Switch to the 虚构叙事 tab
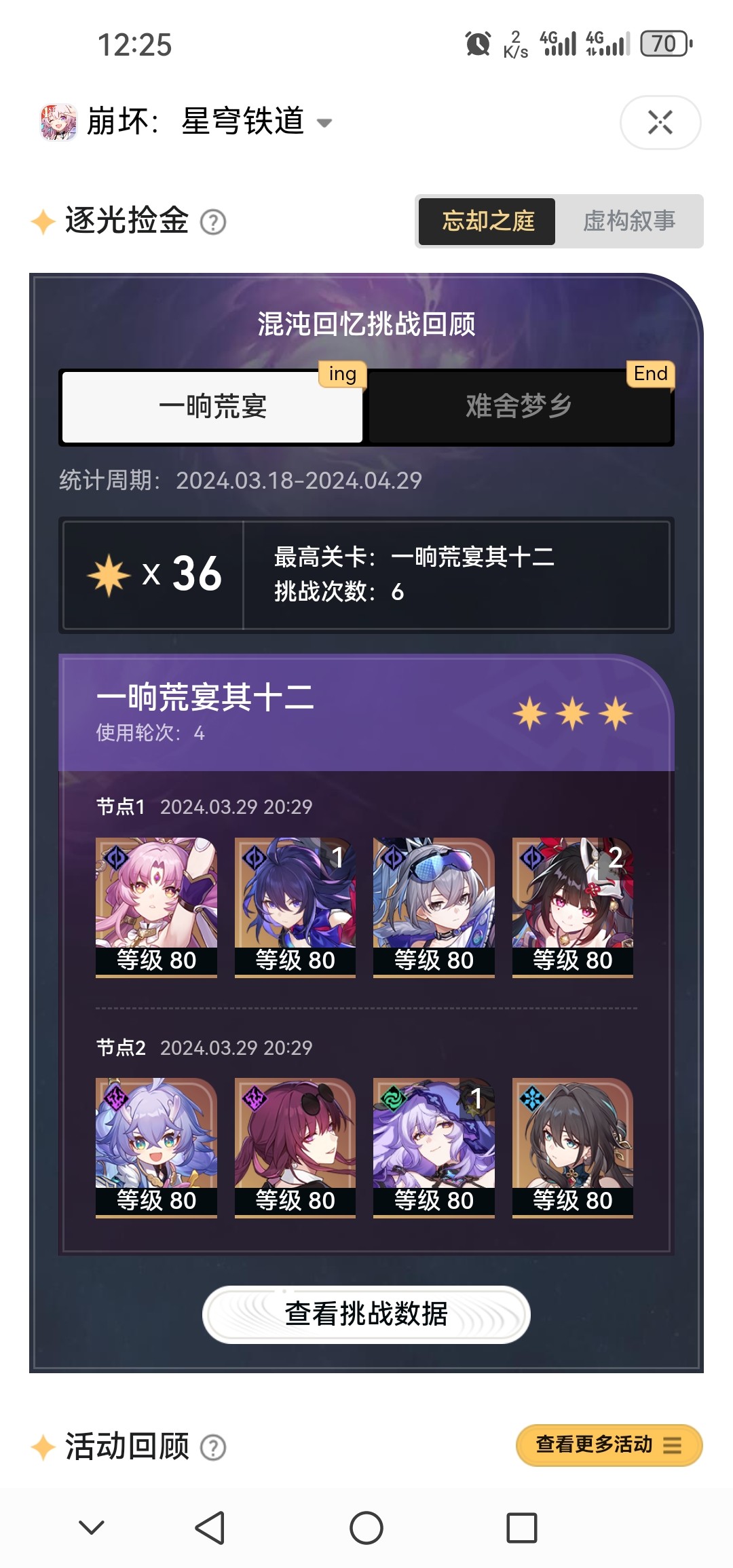 (628, 221)
